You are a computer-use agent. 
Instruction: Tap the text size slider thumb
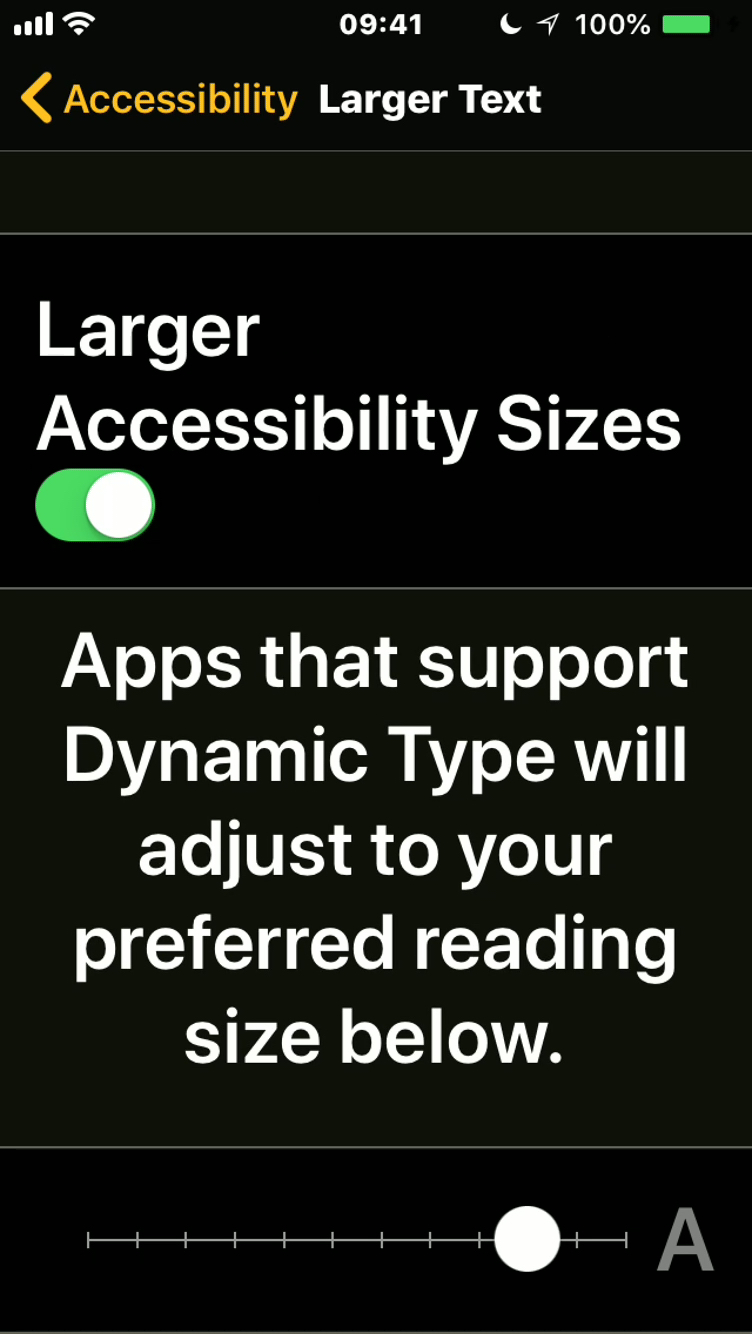click(x=527, y=1238)
